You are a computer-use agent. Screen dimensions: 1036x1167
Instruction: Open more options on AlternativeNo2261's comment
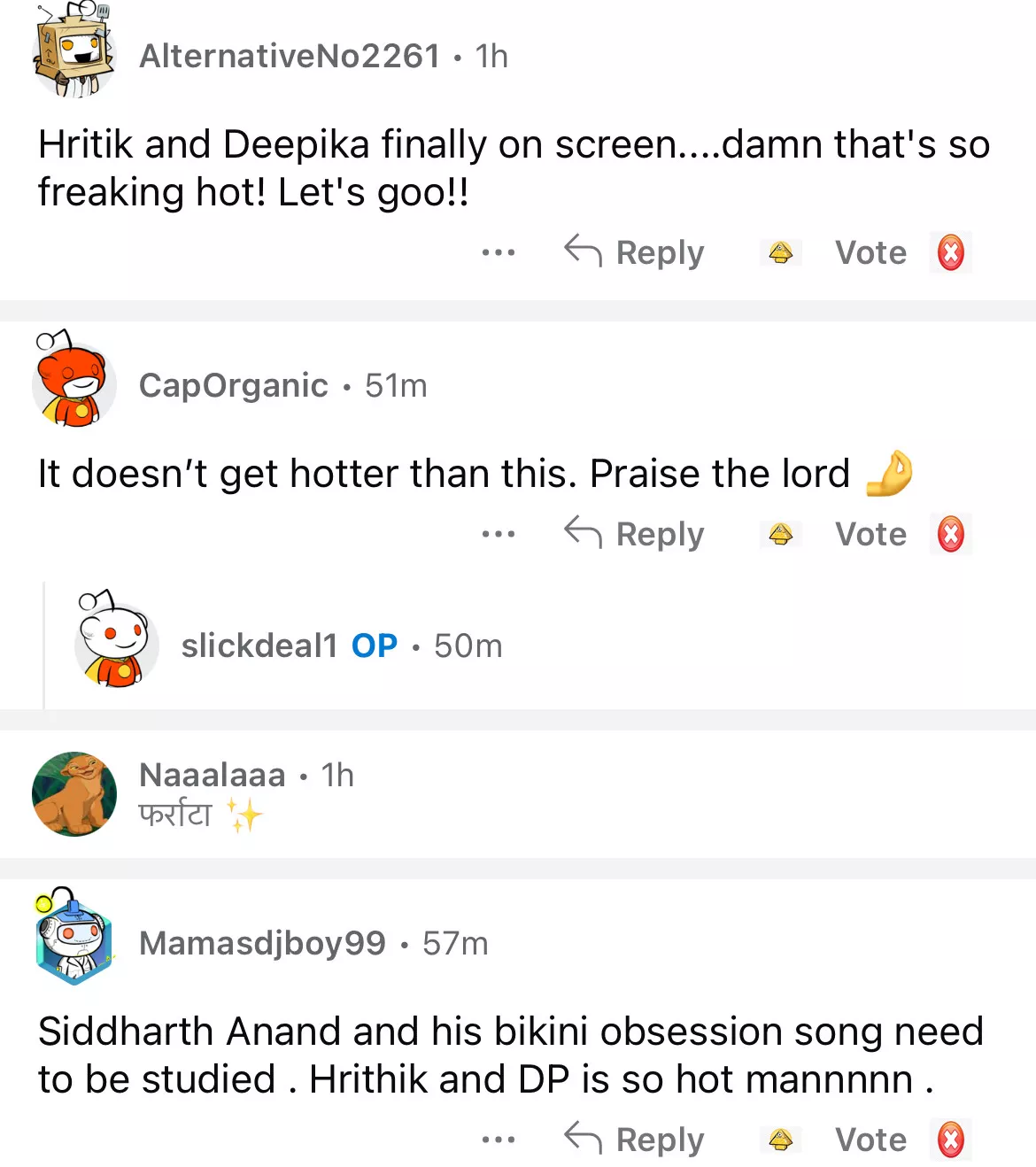(499, 253)
